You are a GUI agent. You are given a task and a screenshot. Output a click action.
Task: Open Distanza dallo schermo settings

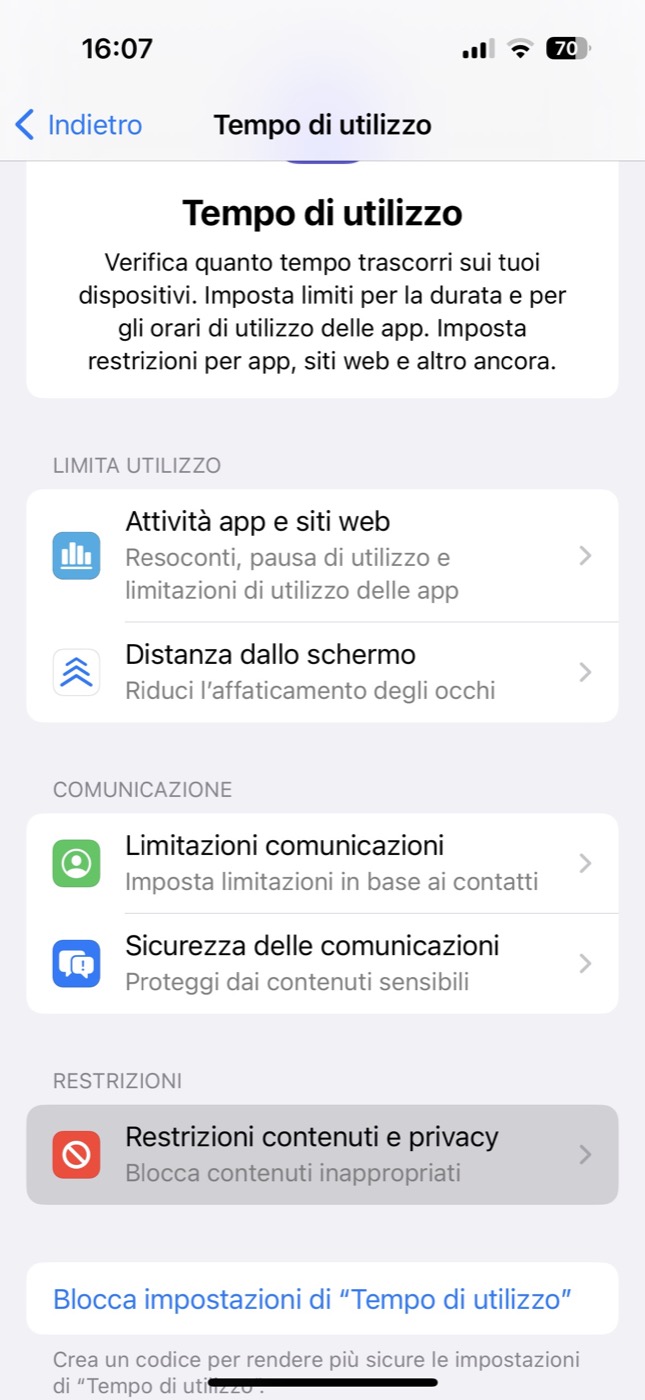[x=322, y=671]
